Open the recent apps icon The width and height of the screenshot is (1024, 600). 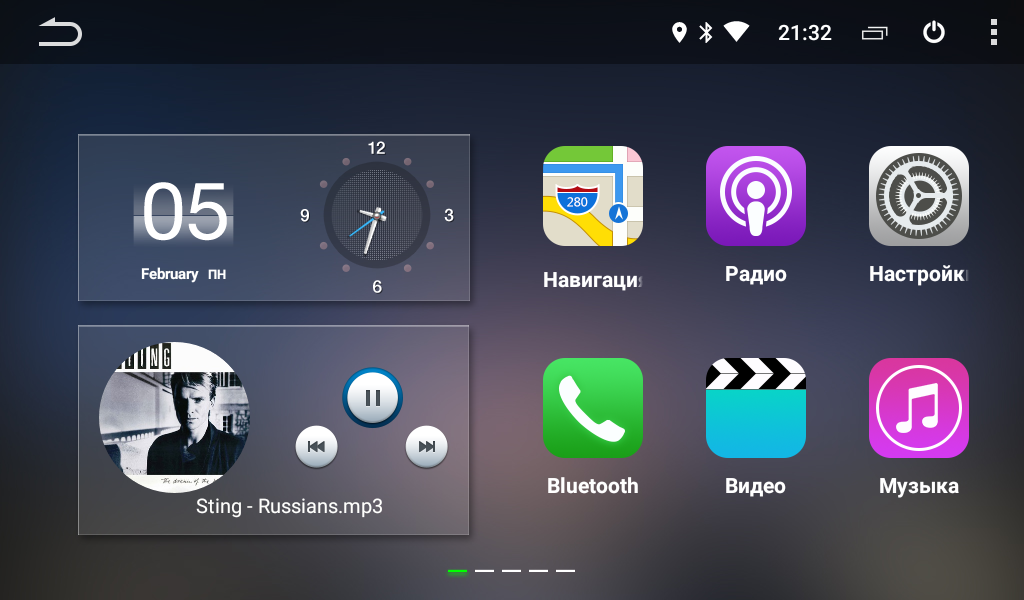(874, 33)
